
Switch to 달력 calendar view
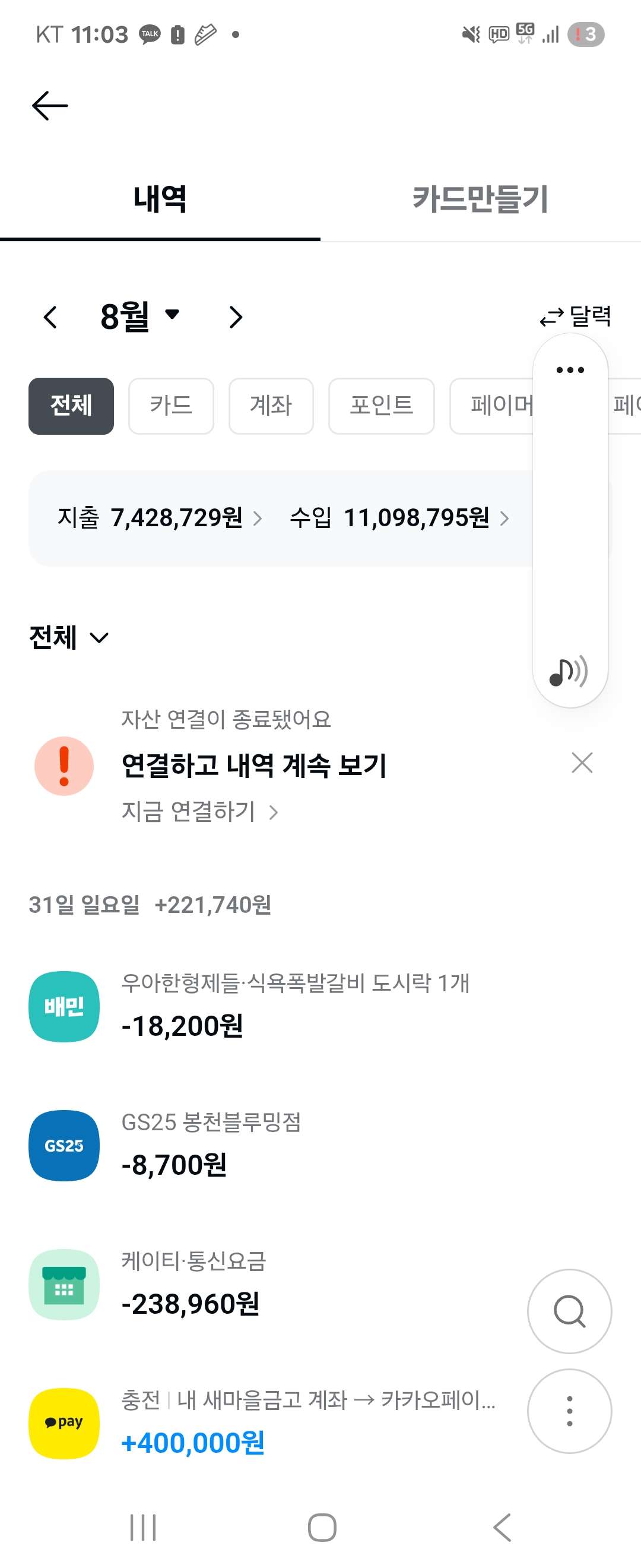575,316
